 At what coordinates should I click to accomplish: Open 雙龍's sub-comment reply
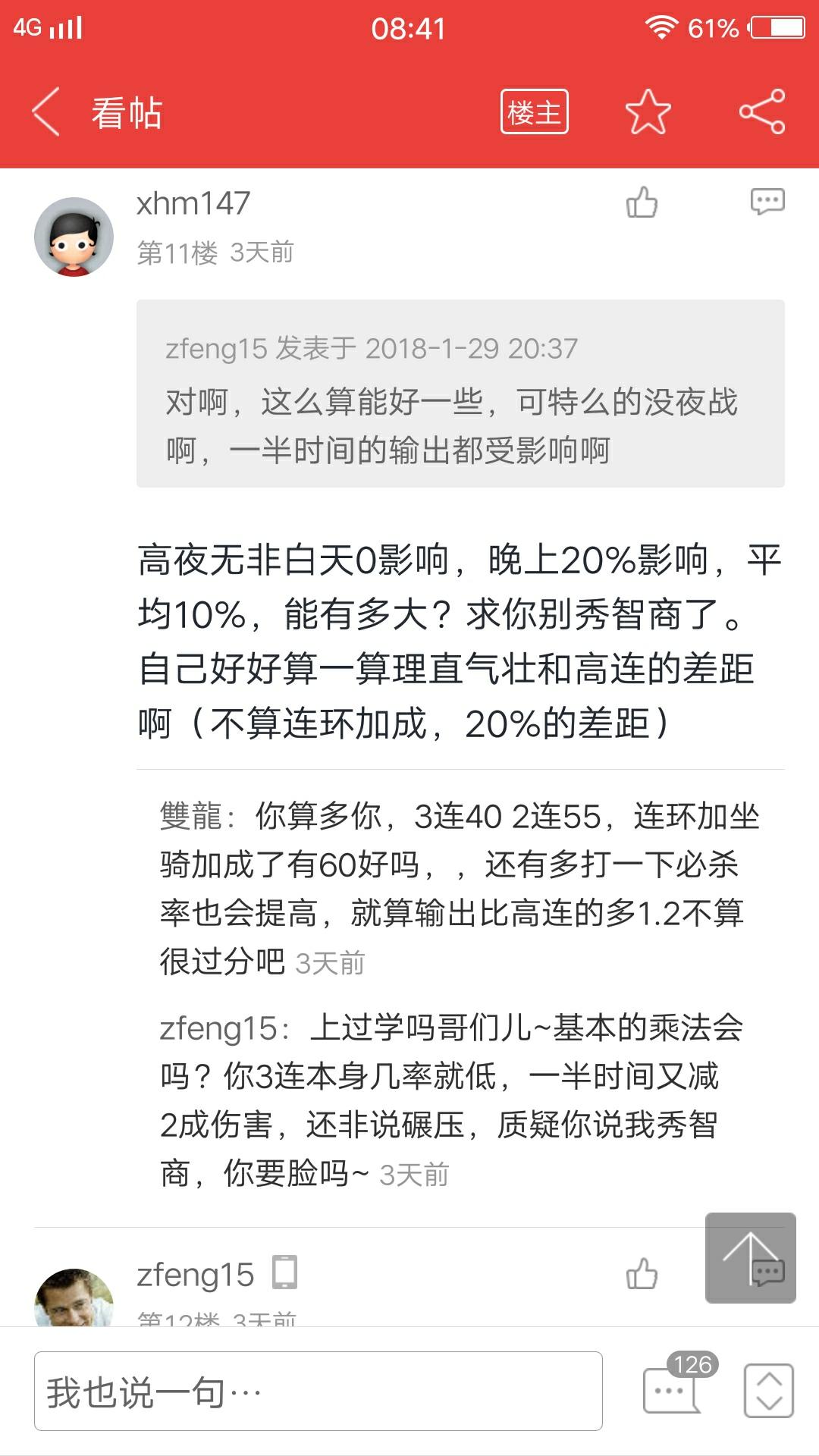(459, 888)
